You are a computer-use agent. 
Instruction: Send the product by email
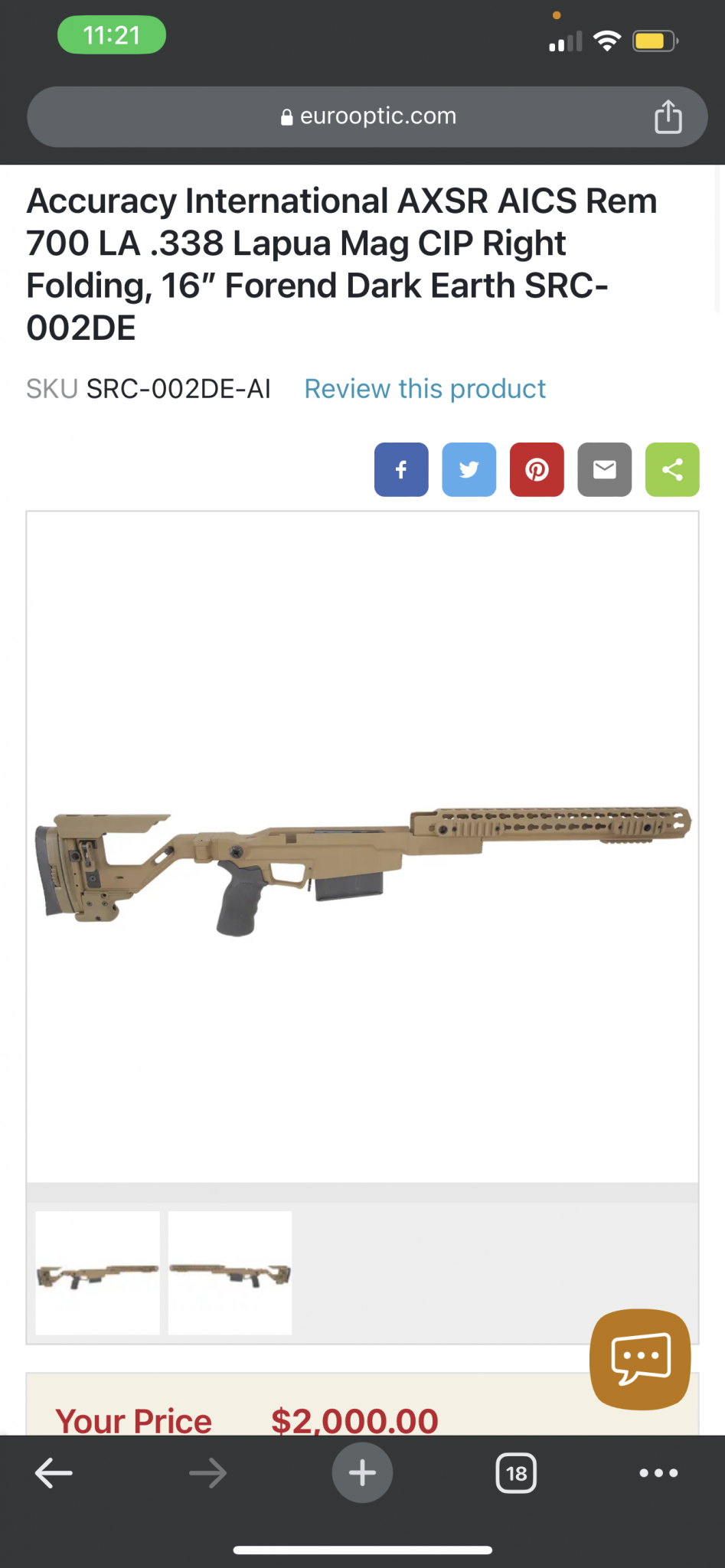[604, 469]
